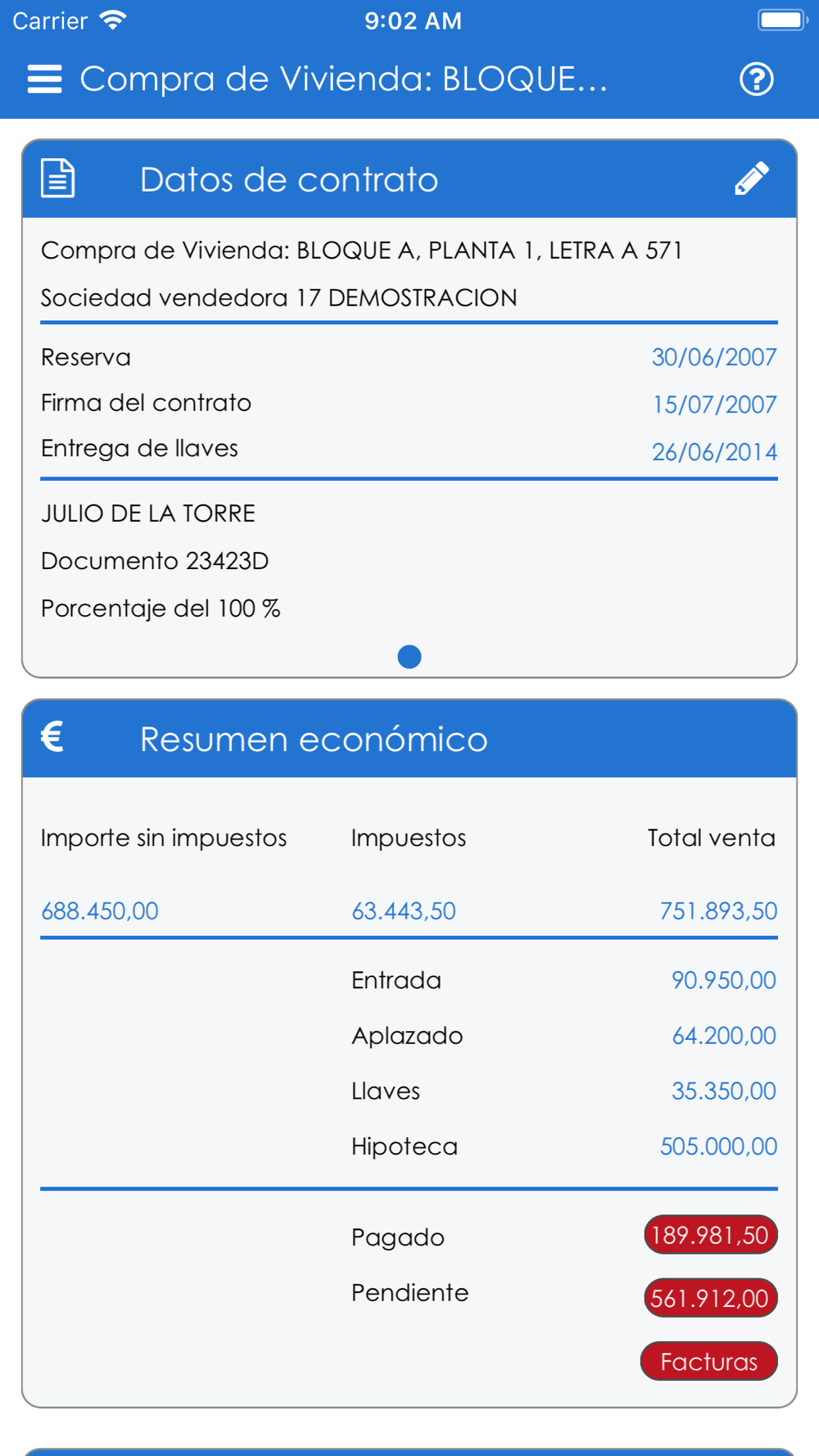819x1456 pixels.
Task: Tap the Pendiente amount 561.912,00
Action: [710, 1298]
